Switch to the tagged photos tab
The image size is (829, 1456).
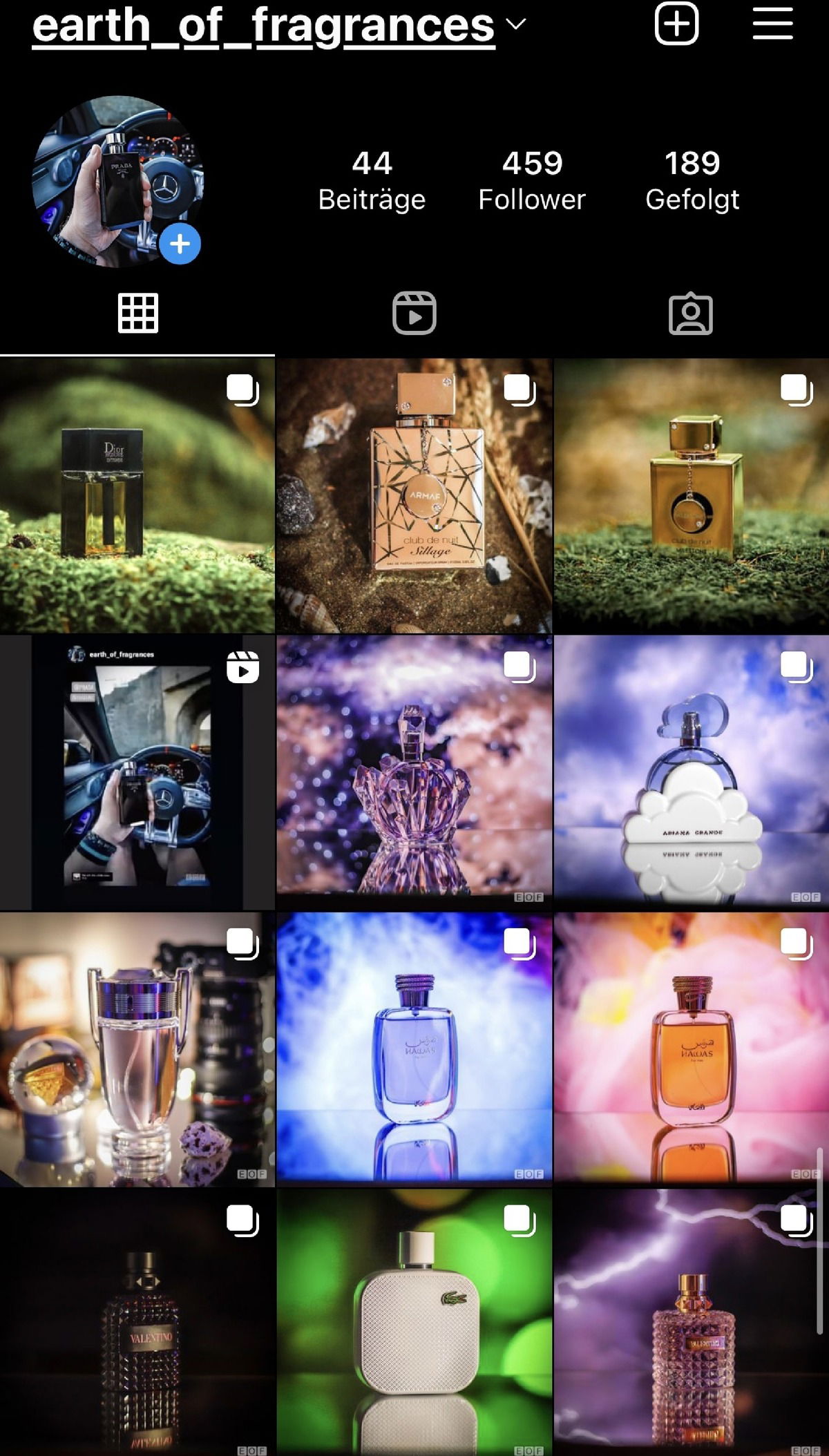tap(690, 314)
